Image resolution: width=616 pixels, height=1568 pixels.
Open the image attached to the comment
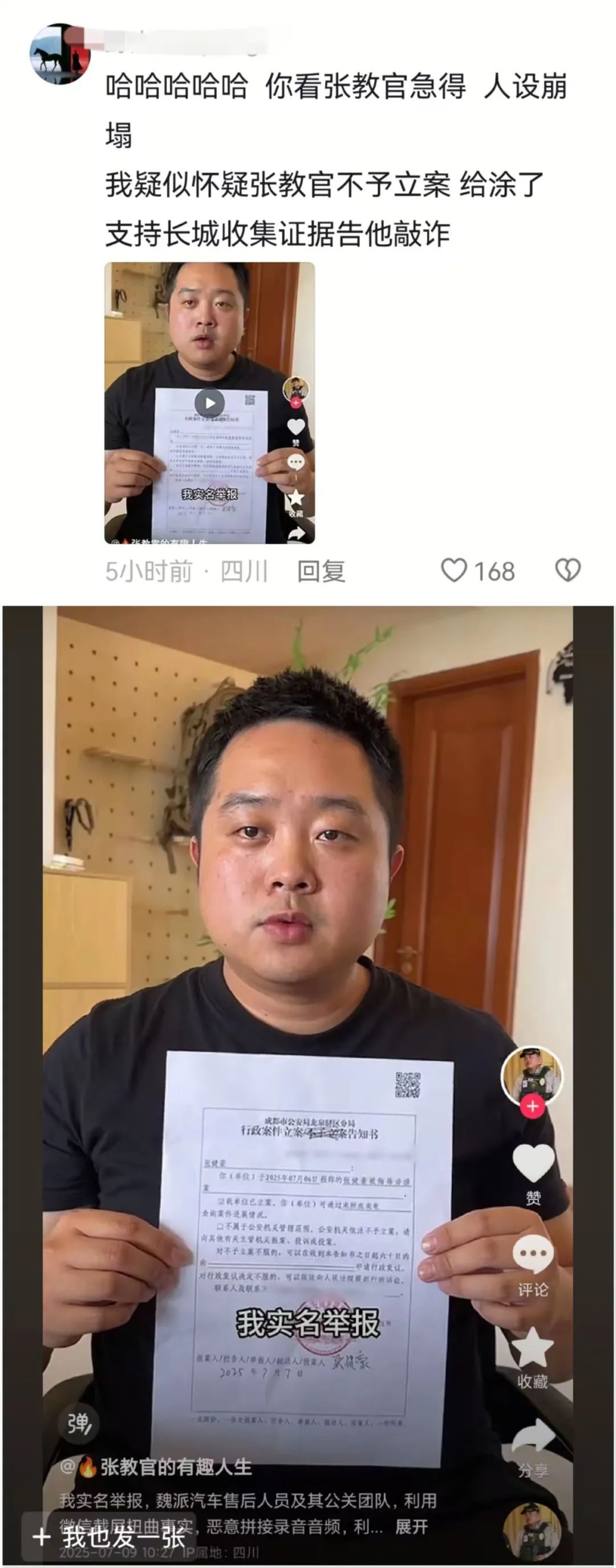point(209,402)
